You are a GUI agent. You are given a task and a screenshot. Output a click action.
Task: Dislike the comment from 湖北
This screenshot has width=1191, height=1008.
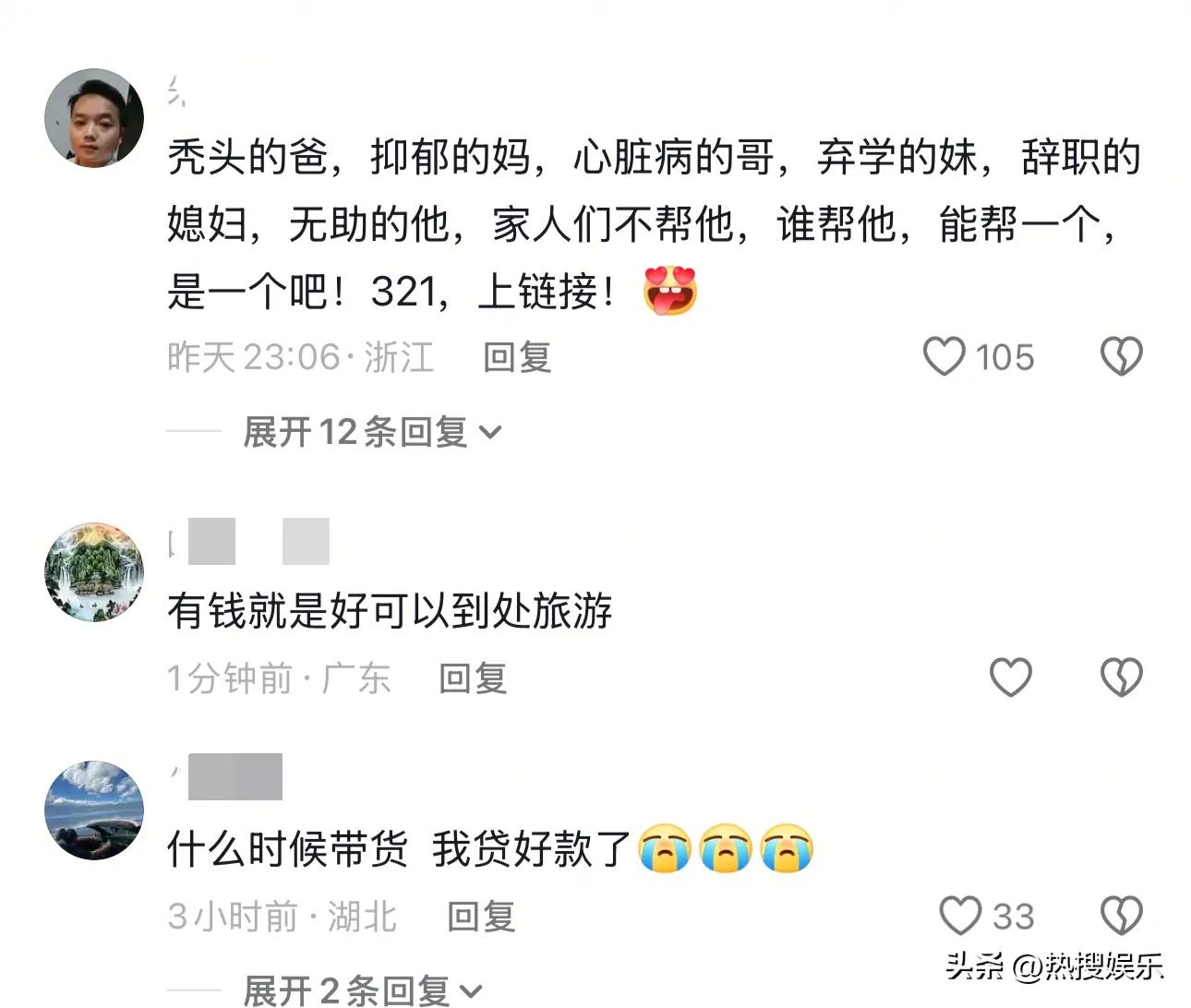click(x=1121, y=916)
